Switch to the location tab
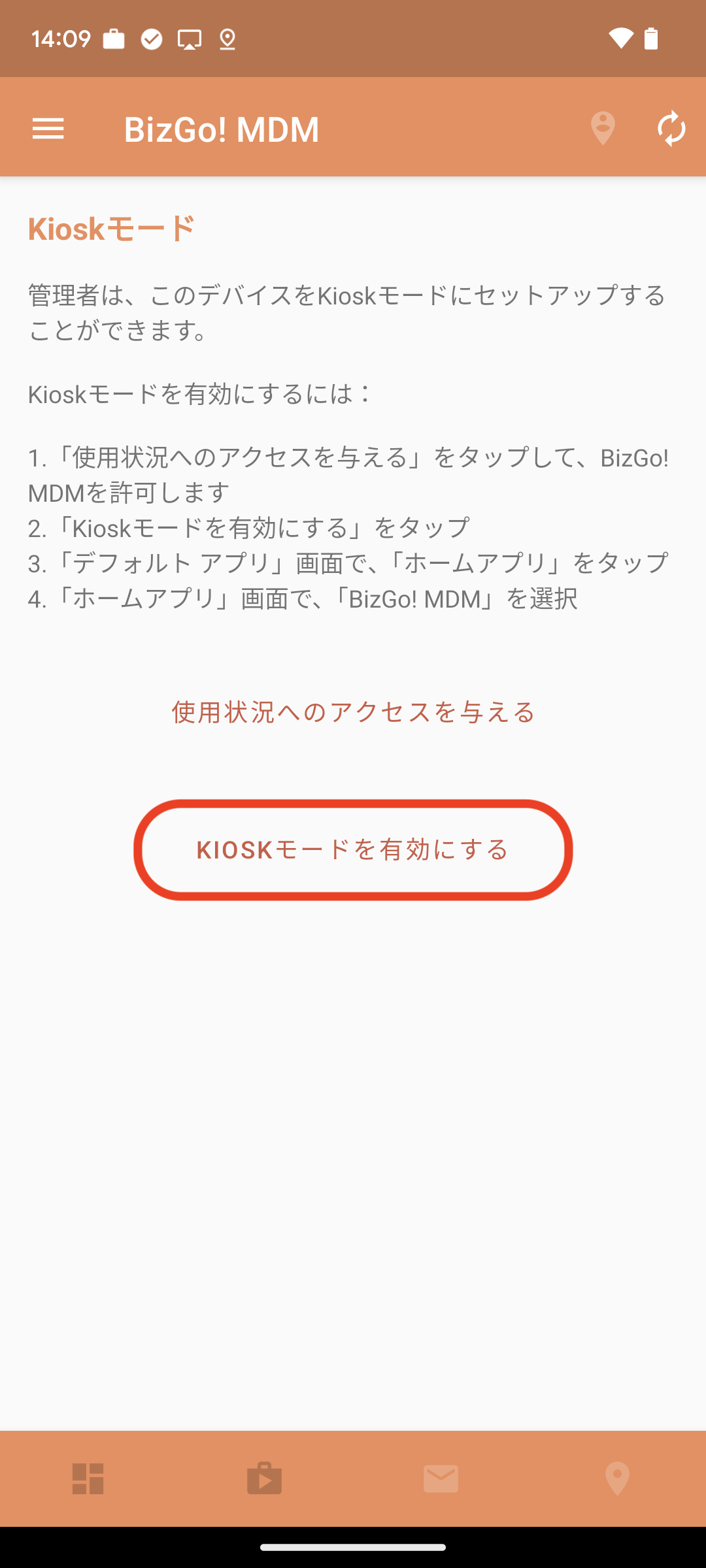 click(x=618, y=1478)
